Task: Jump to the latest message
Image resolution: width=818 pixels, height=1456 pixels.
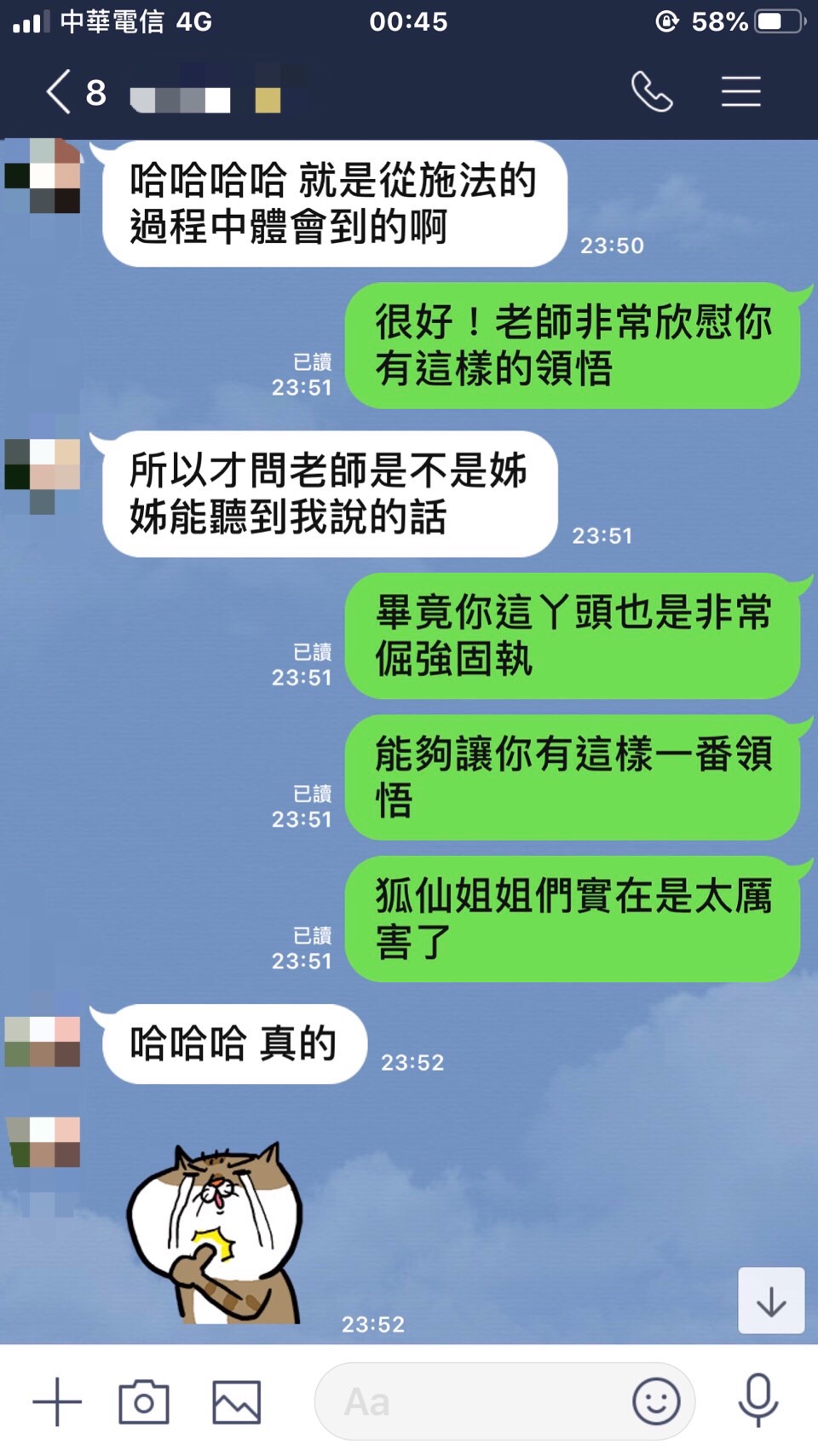Action: point(771,1301)
